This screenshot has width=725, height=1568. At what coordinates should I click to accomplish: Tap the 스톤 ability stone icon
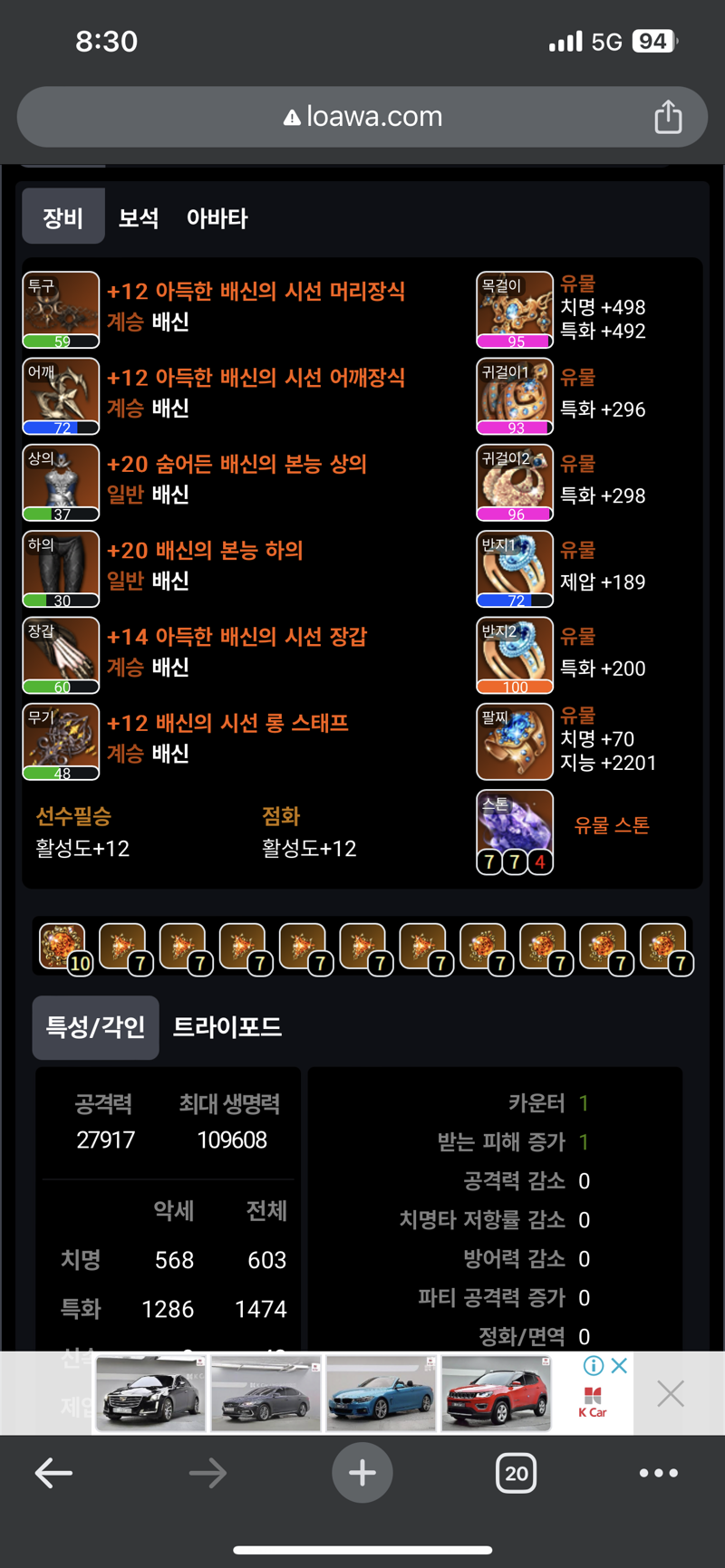pyautogui.click(x=515, y=829)
